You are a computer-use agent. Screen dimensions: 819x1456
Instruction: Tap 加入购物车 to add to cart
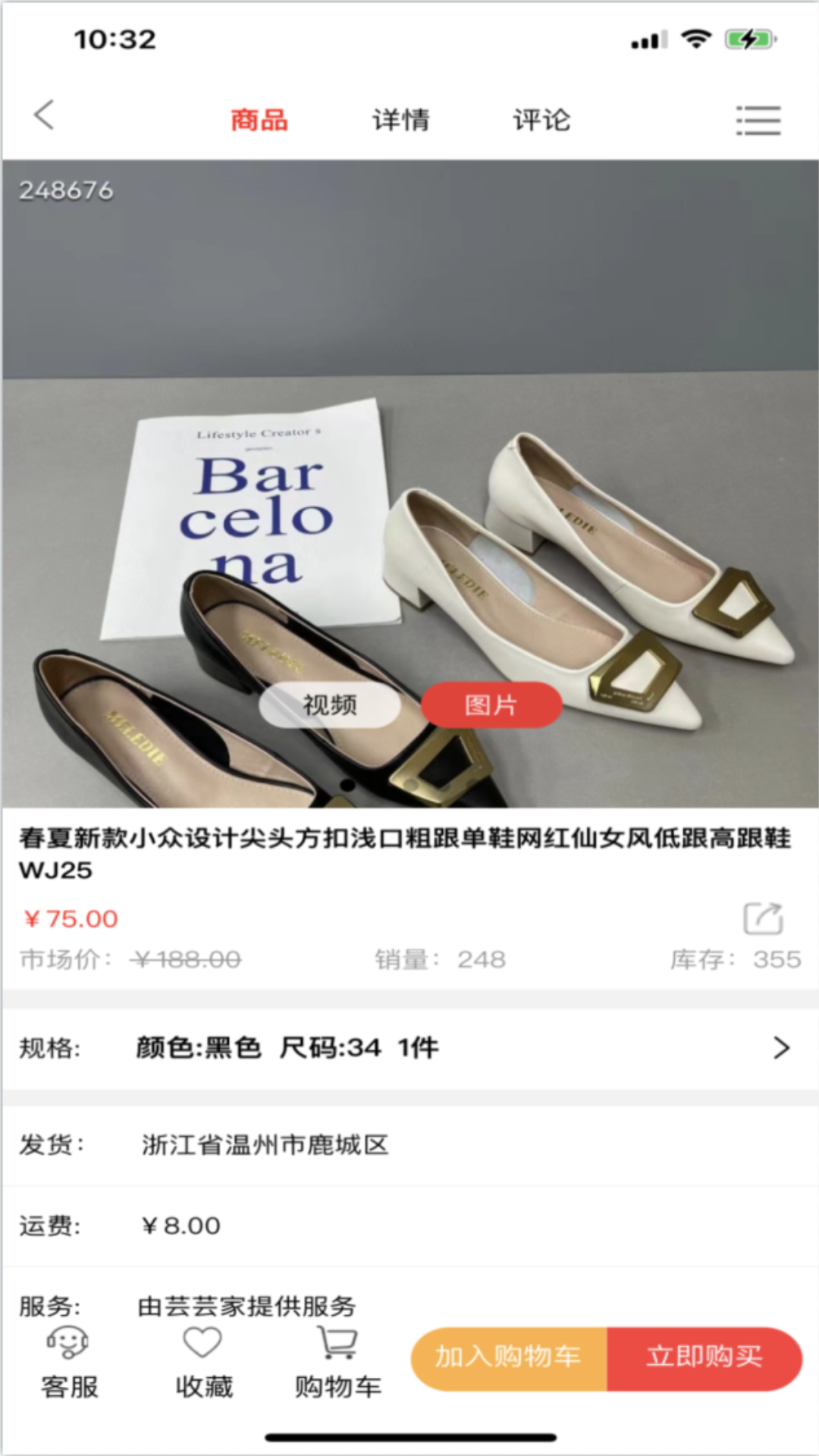pyautogui.click(x=508, y=1358)
